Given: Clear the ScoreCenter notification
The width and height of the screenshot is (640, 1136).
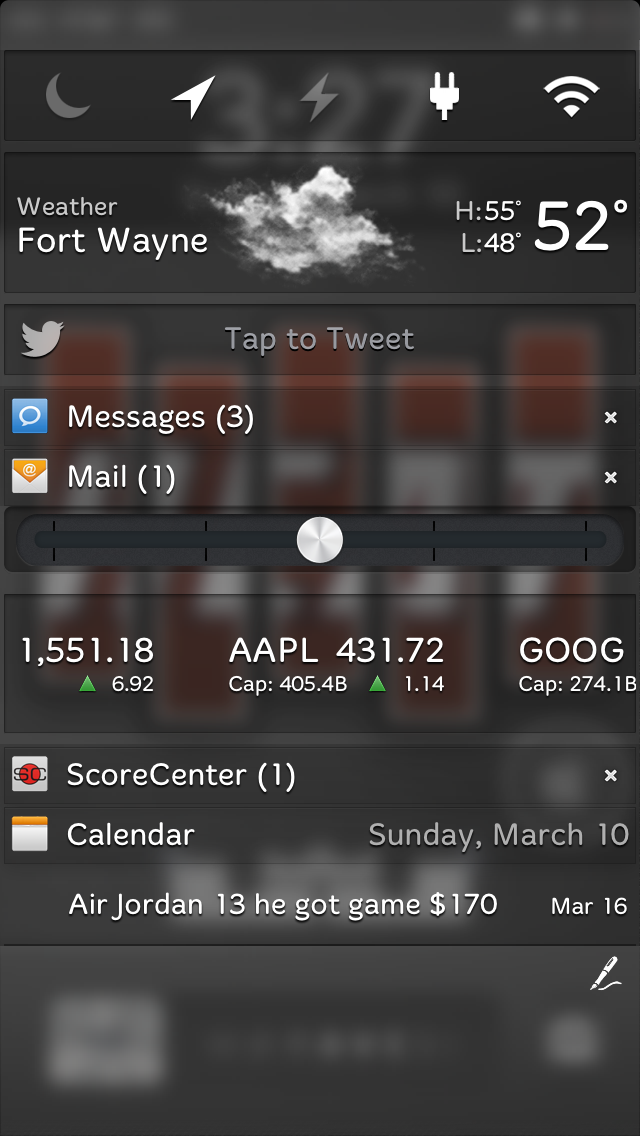Looking at the screenshot, I should coord(611,776).
